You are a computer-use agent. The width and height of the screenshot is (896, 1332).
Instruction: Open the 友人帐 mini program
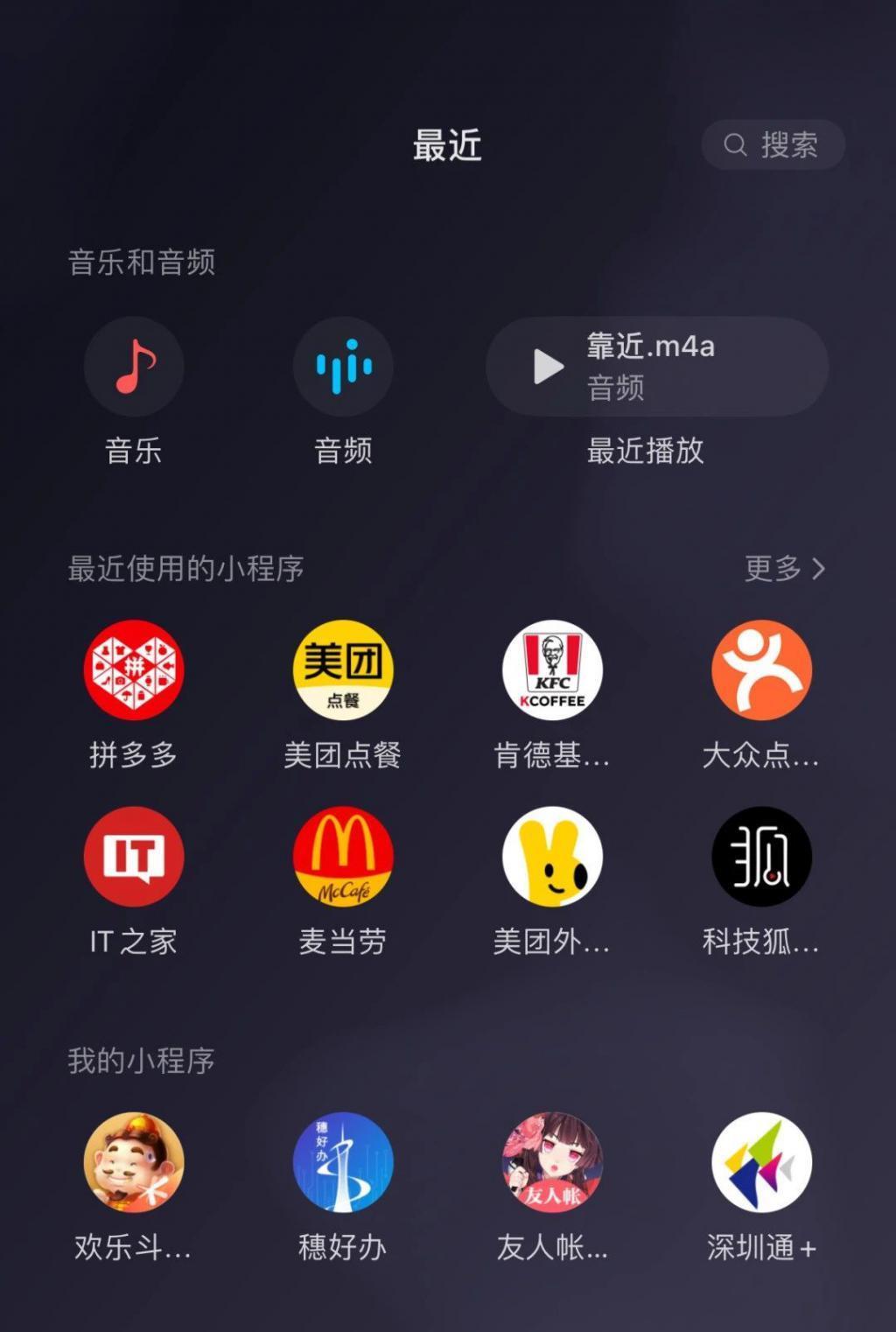[x=552, y=1161]
